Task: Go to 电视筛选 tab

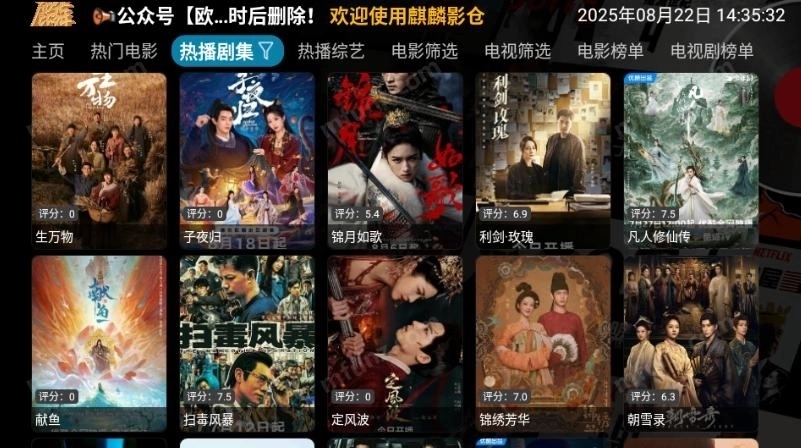Action: click(517, 51)
